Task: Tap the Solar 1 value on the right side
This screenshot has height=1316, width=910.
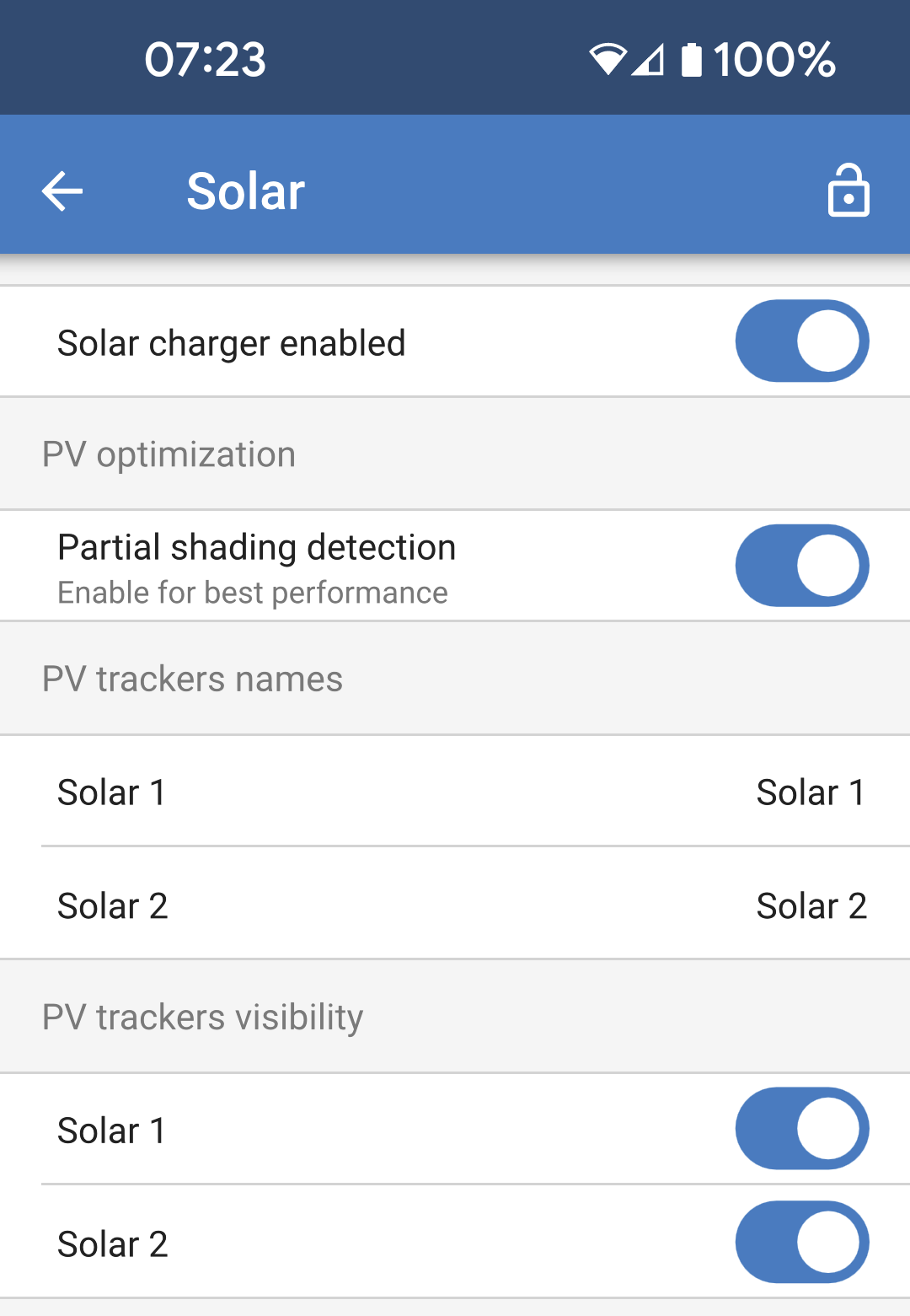Action: click(811, 792)
